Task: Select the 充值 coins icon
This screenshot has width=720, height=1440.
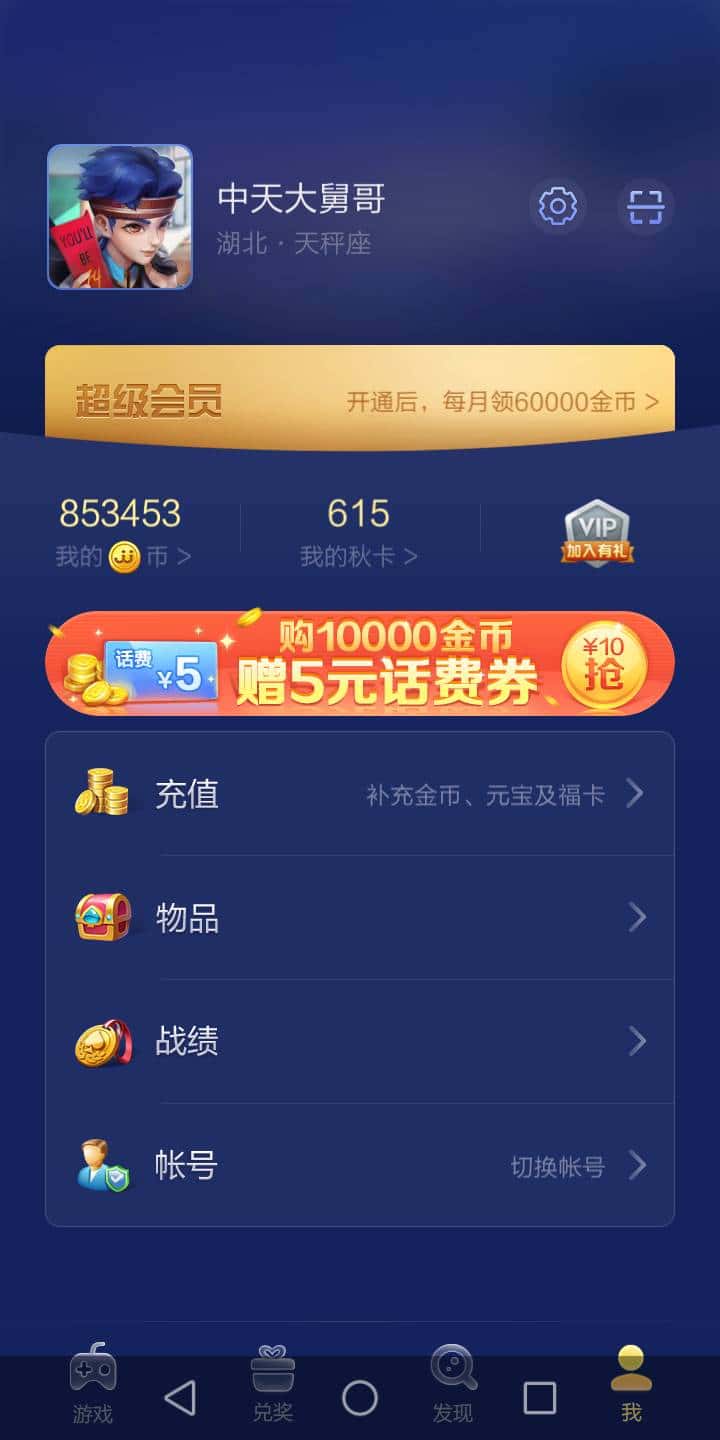Action: coord(100,792)
